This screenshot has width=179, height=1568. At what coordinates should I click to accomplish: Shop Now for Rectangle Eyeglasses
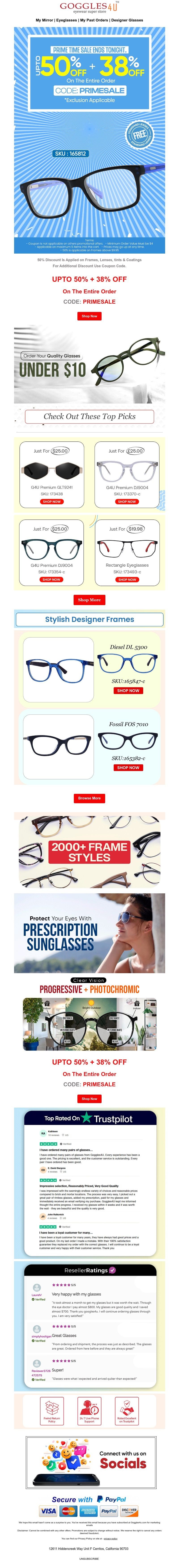(127, 579)
